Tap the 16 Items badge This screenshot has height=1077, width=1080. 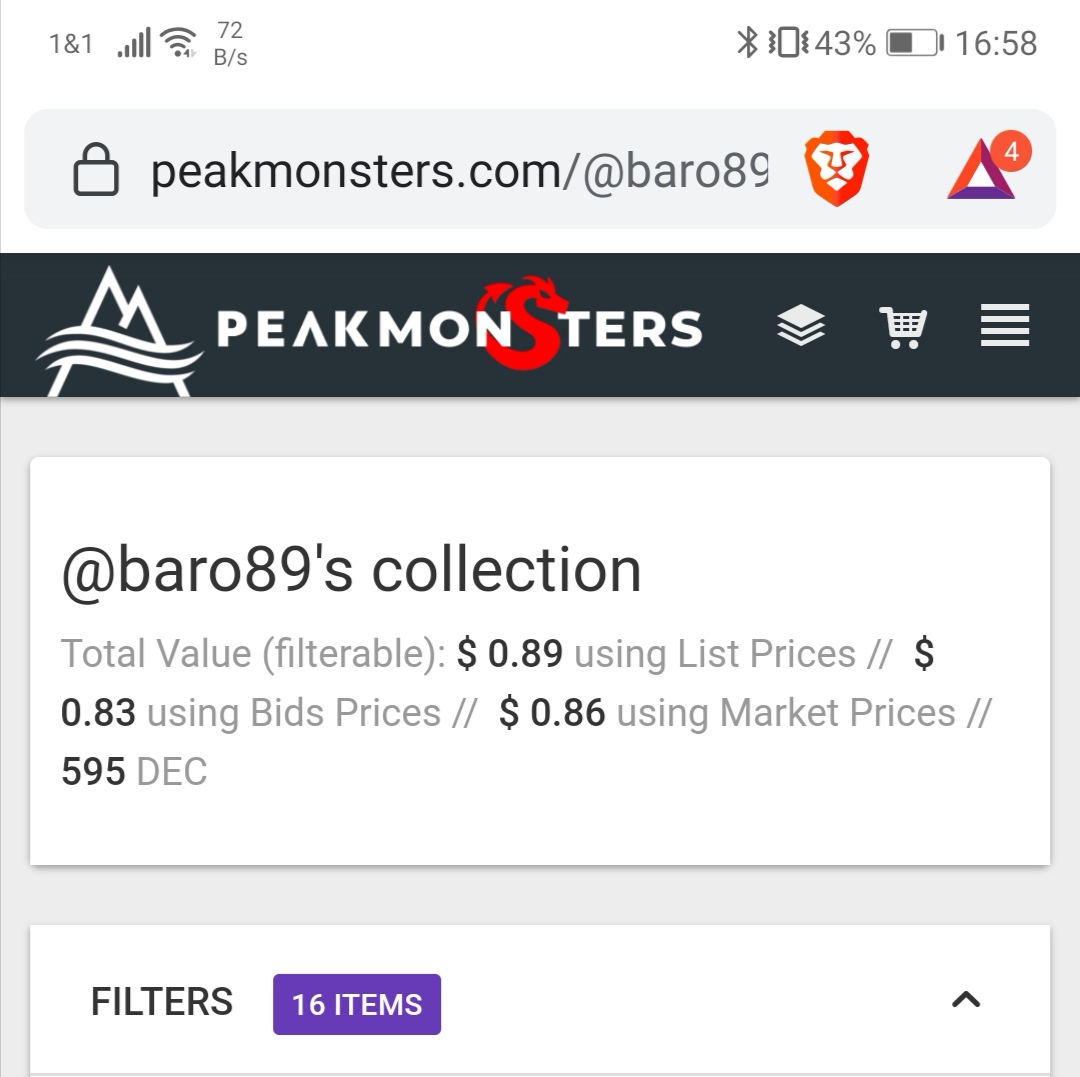[357, 1004]
